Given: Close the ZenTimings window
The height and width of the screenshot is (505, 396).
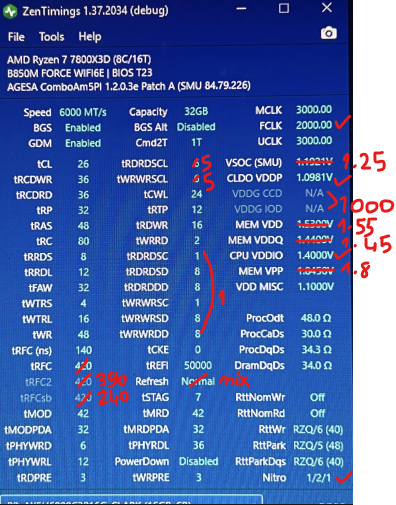Looking at the screenshot, I should click(327, 8).
